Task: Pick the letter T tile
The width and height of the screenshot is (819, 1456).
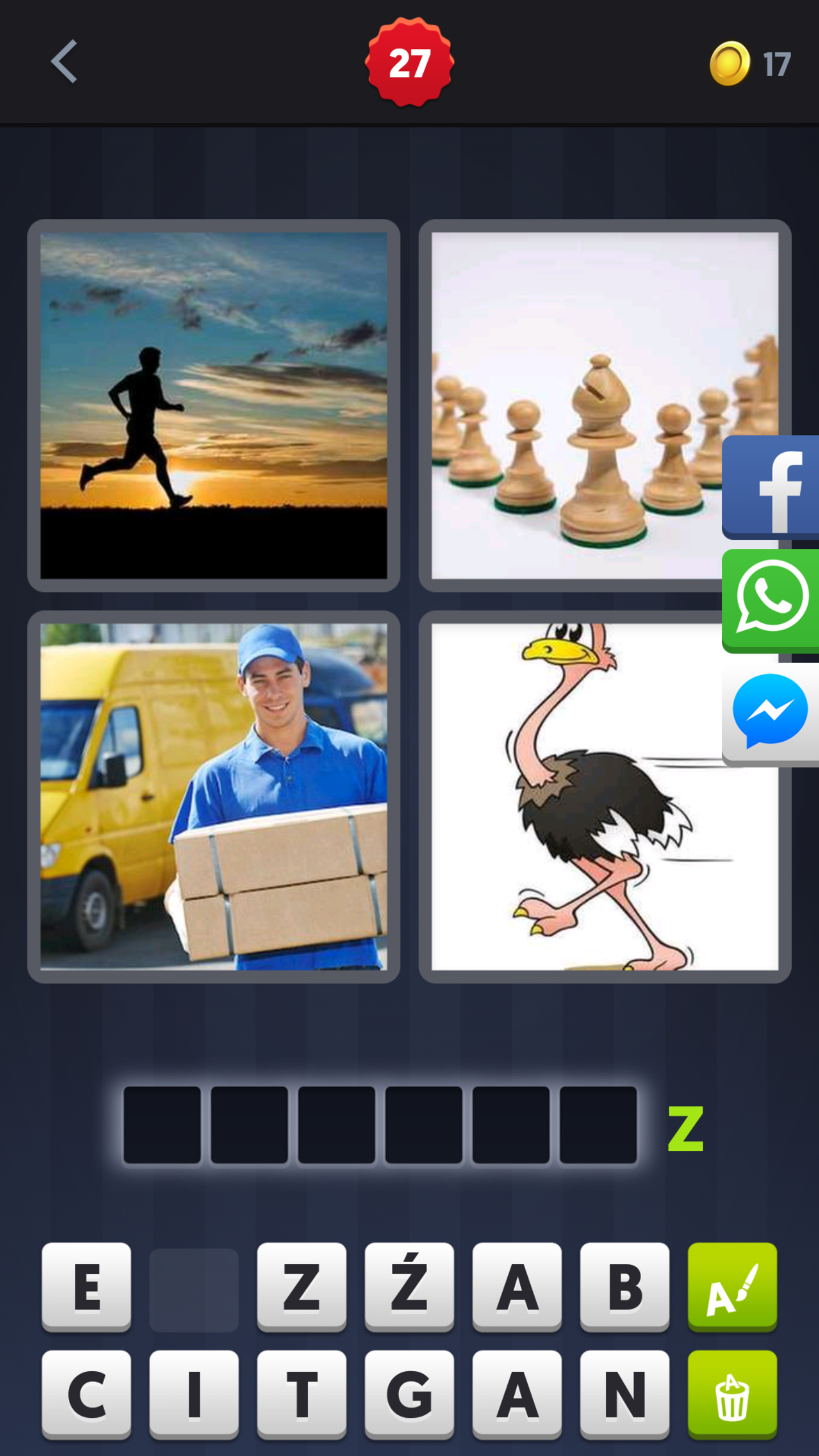Action: pyautogui.click(x=301, y=1395)
